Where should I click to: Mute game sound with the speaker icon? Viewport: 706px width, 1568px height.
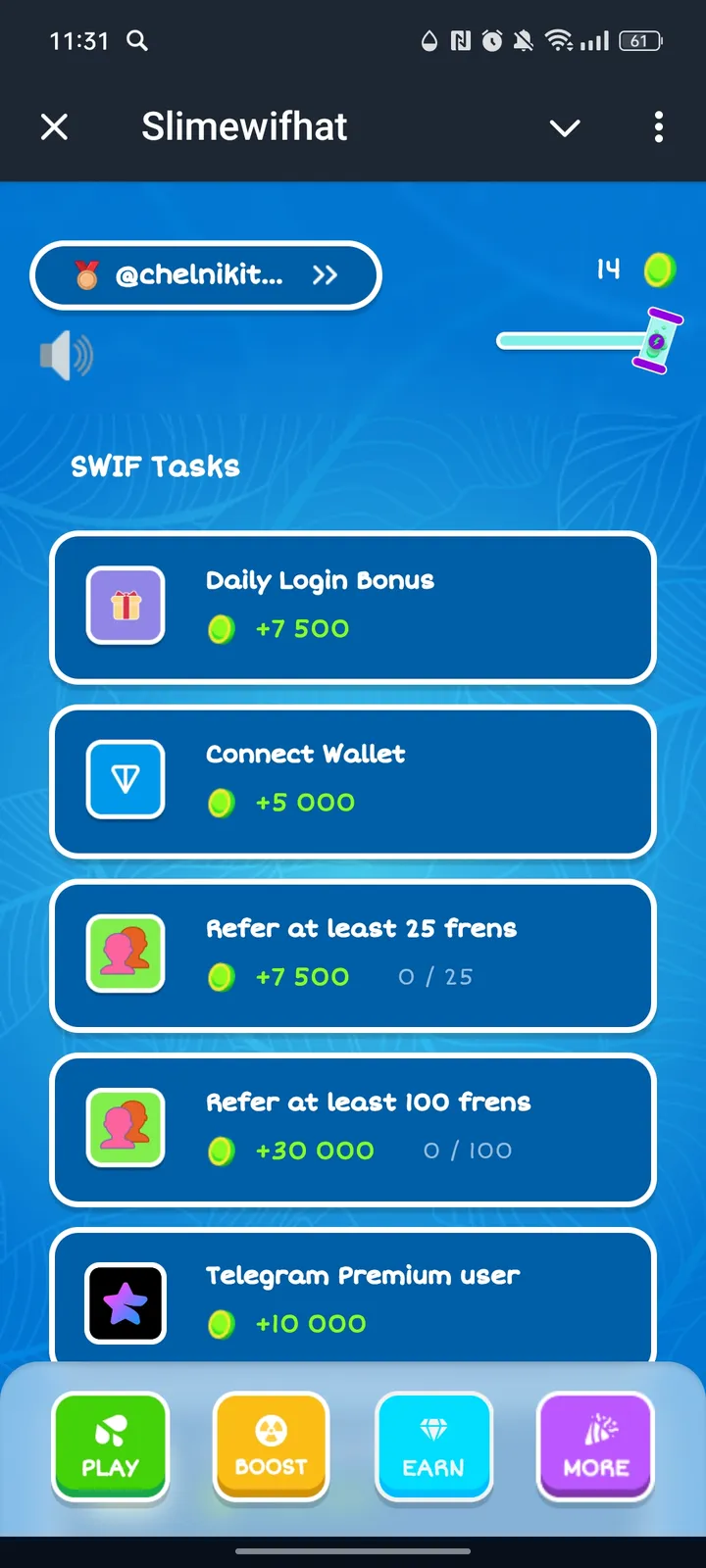coord(65,355)
